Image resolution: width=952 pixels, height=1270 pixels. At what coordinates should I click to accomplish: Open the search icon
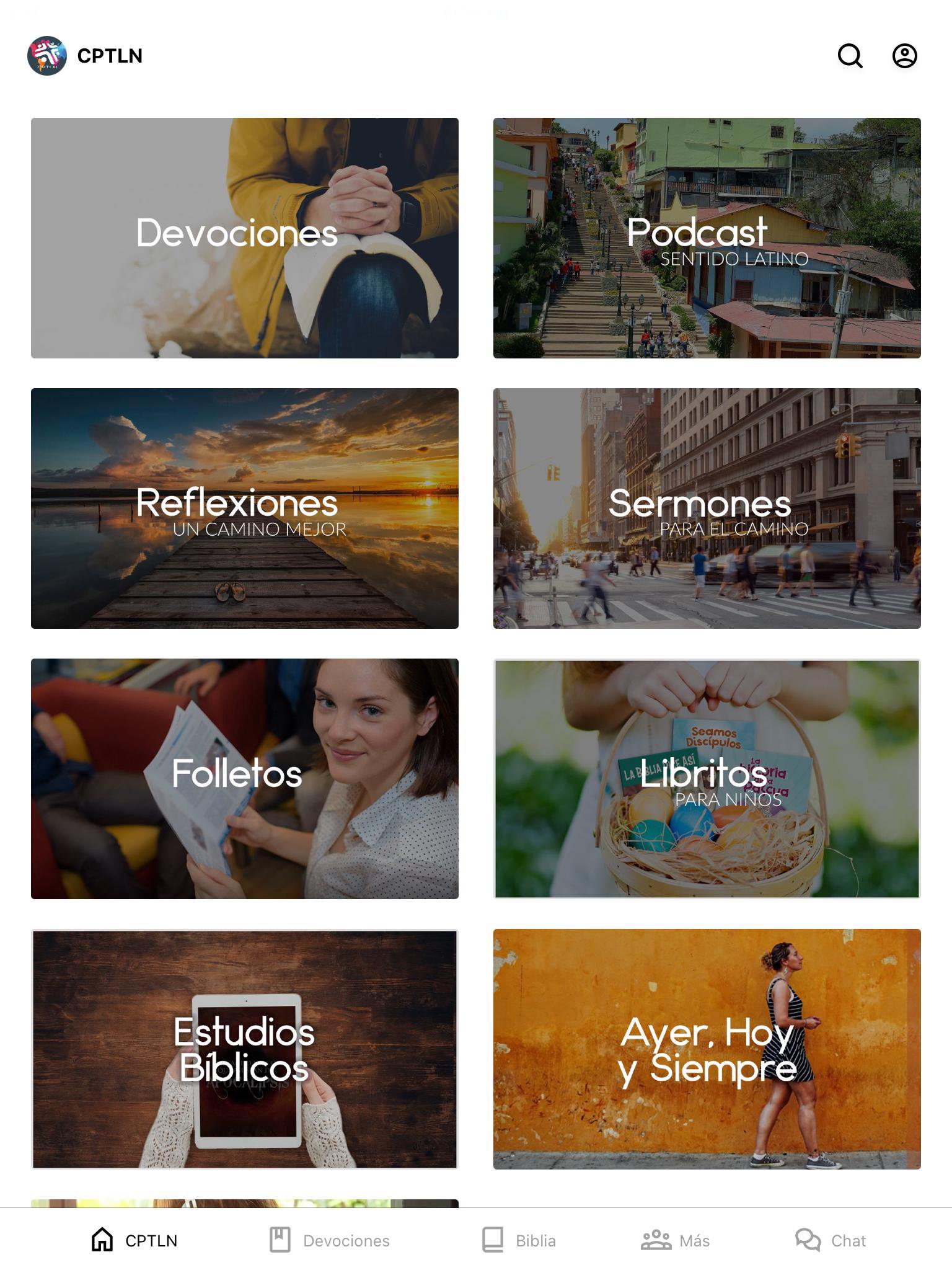(x=850, y=56)
